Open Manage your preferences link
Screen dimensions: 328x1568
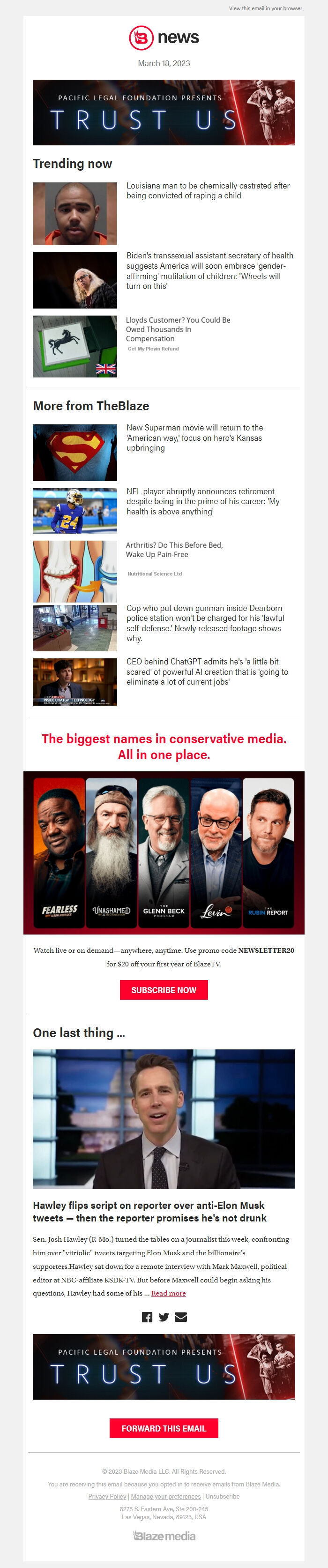[x=165, y=1496]
